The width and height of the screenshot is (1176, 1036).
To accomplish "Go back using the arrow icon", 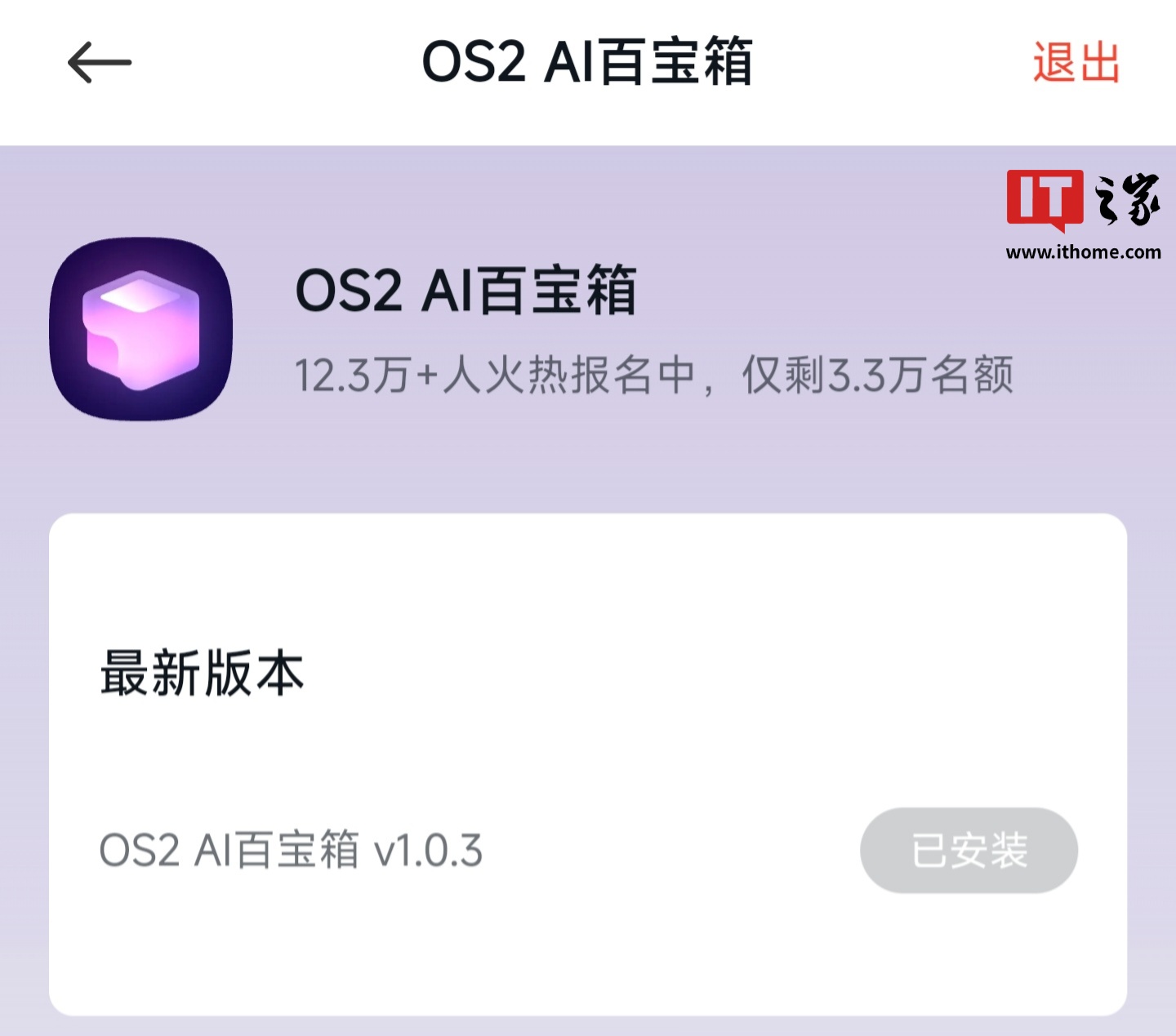I will click(x=99, y=63).
